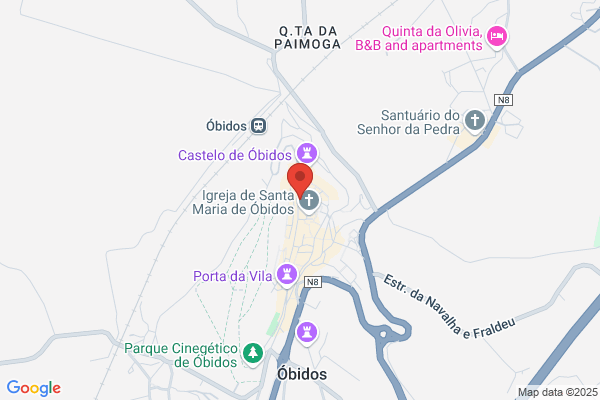
Task: Select the Igreja de Santa Maria church marker
Action: 309,201
